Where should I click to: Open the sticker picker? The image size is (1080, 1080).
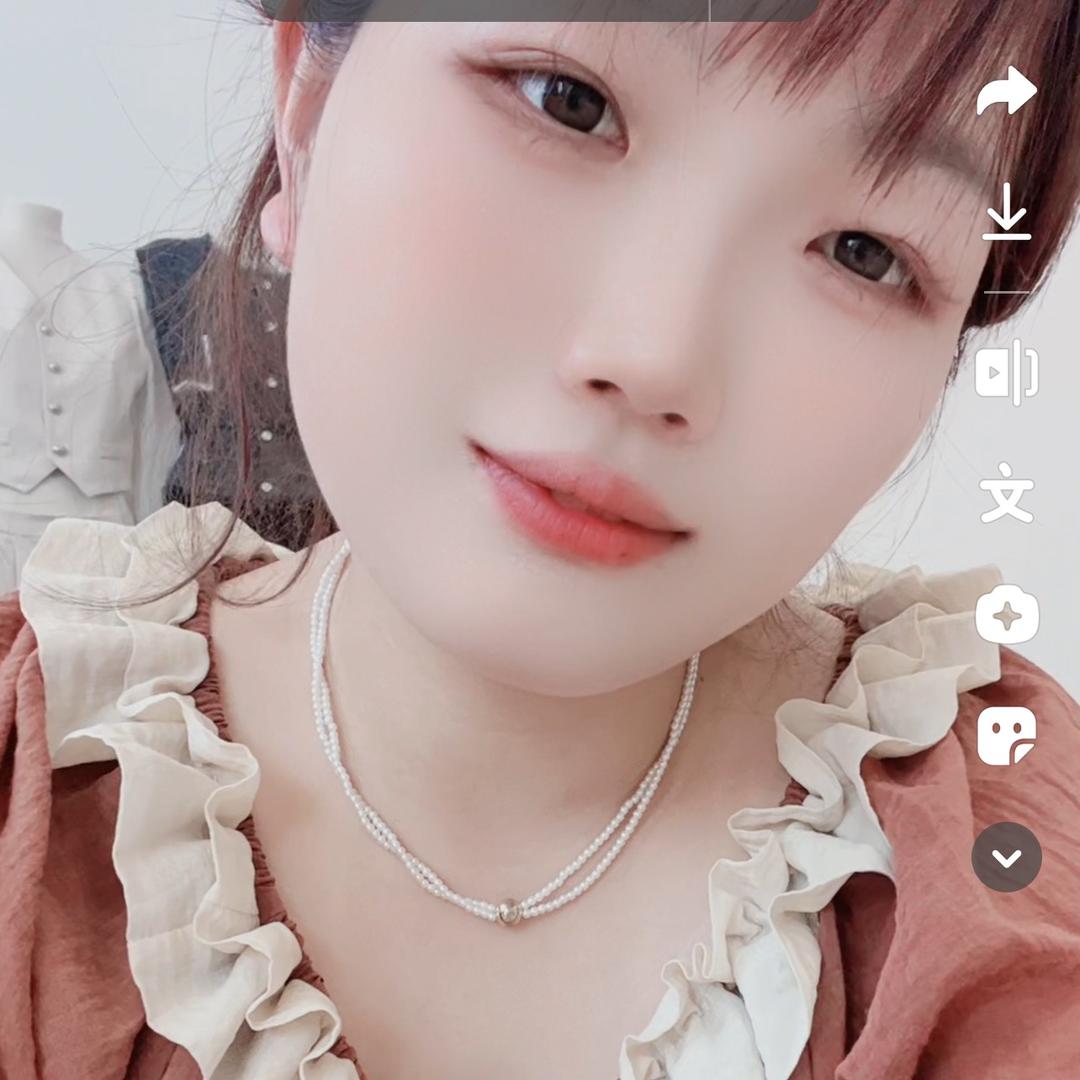pos(1006,736)
